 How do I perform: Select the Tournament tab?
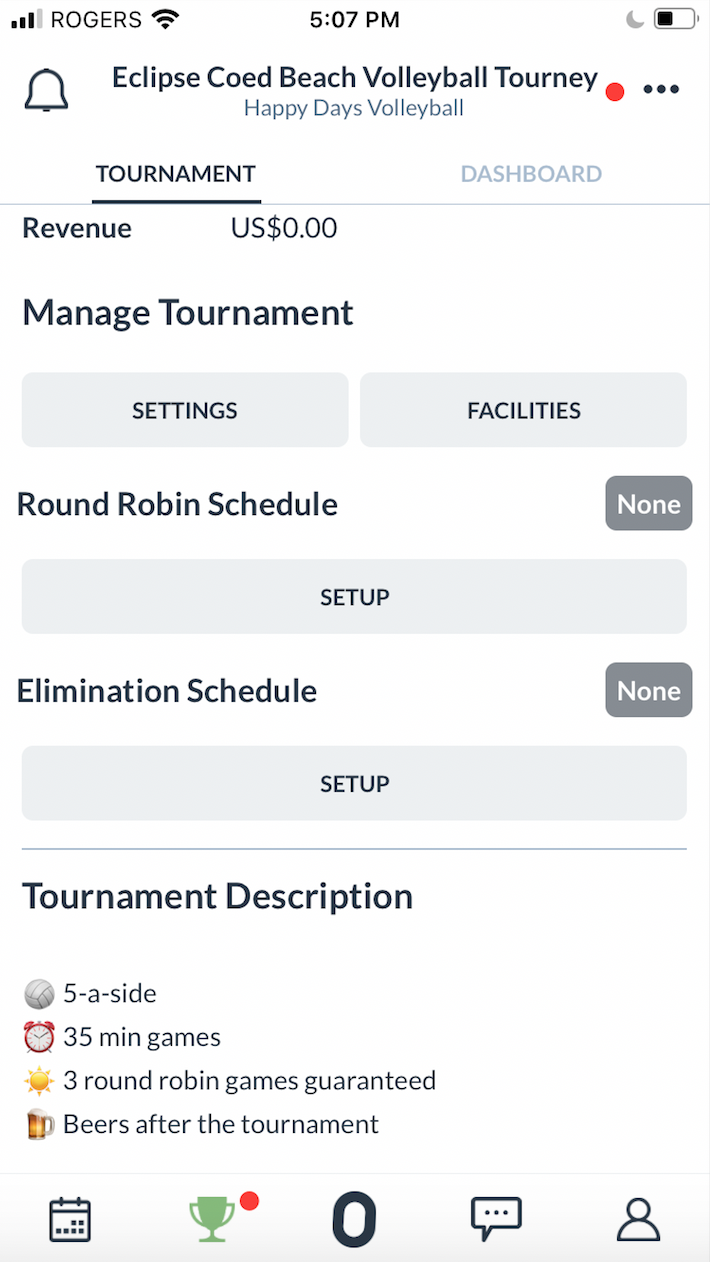[176, 174]
